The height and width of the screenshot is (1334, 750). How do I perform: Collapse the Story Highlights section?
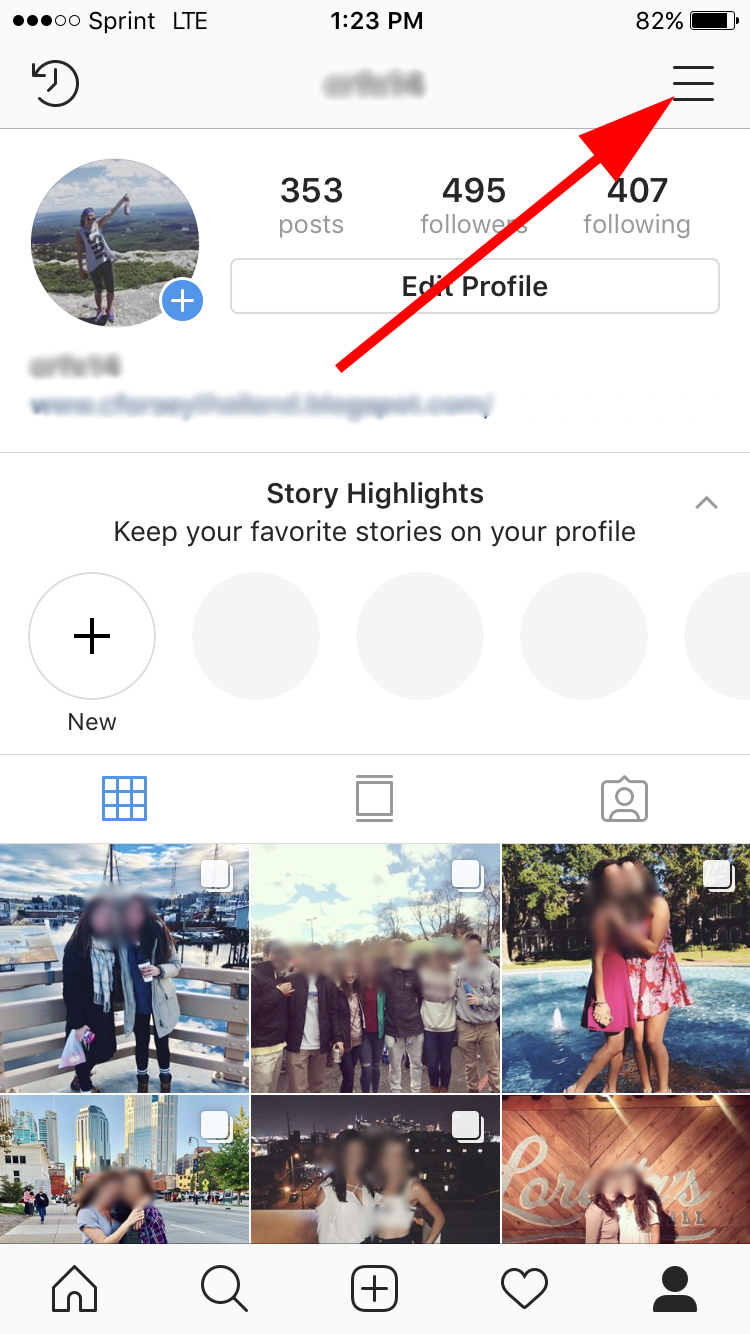tap(706, 503)
